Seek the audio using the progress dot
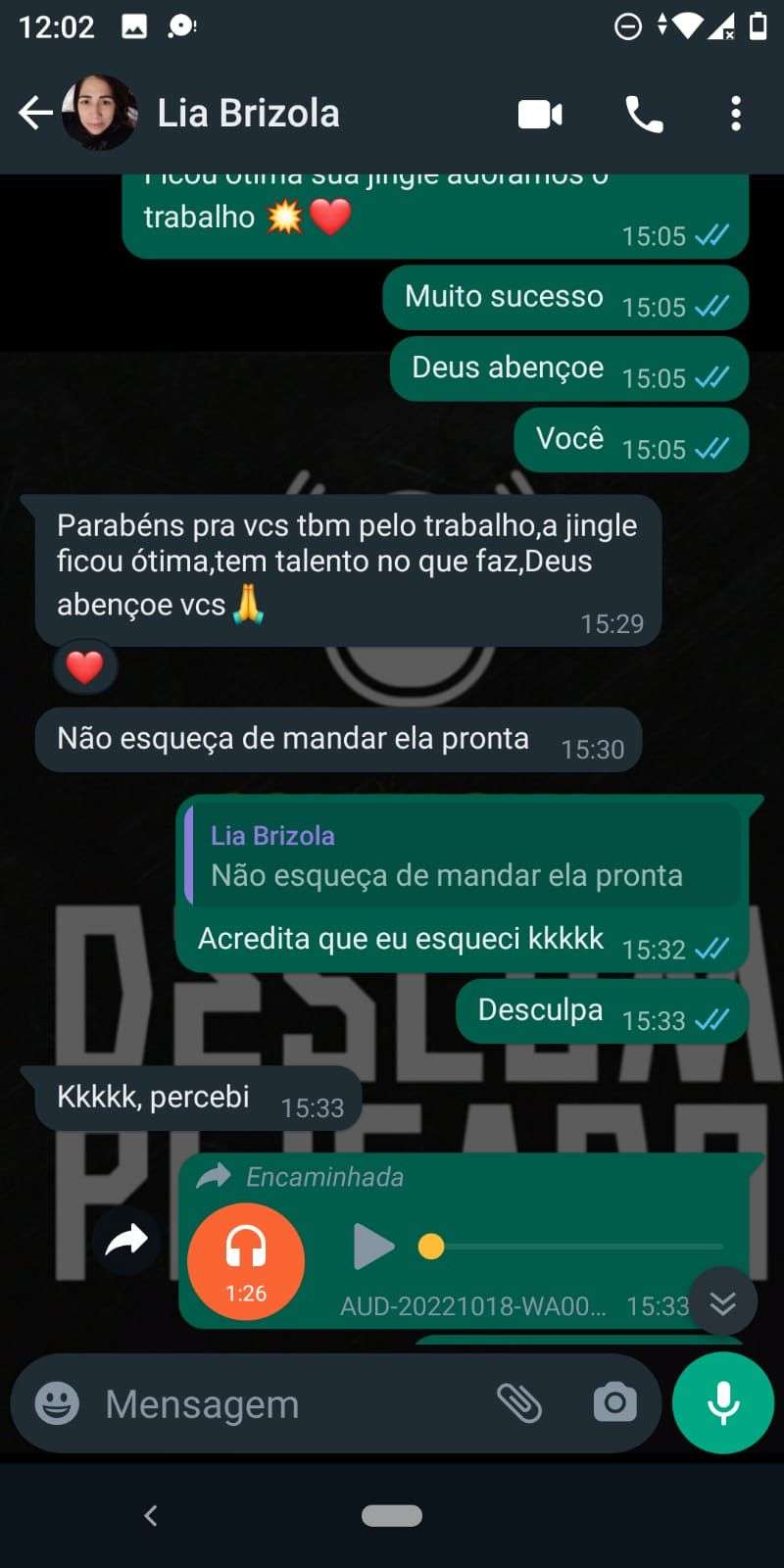This screenshot has height=1568, width=784. click(x=431, y=1247)
